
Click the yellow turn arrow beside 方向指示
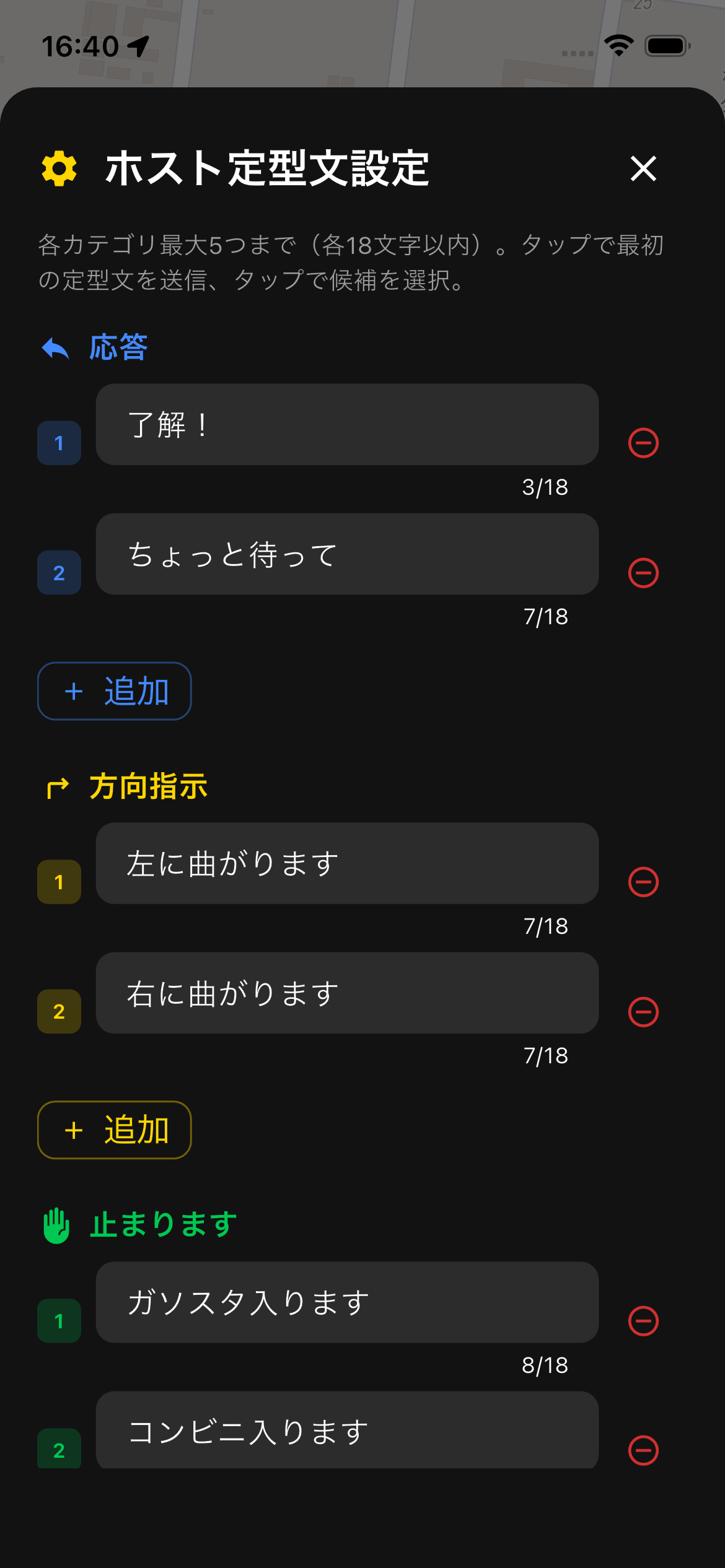[58, 786]
